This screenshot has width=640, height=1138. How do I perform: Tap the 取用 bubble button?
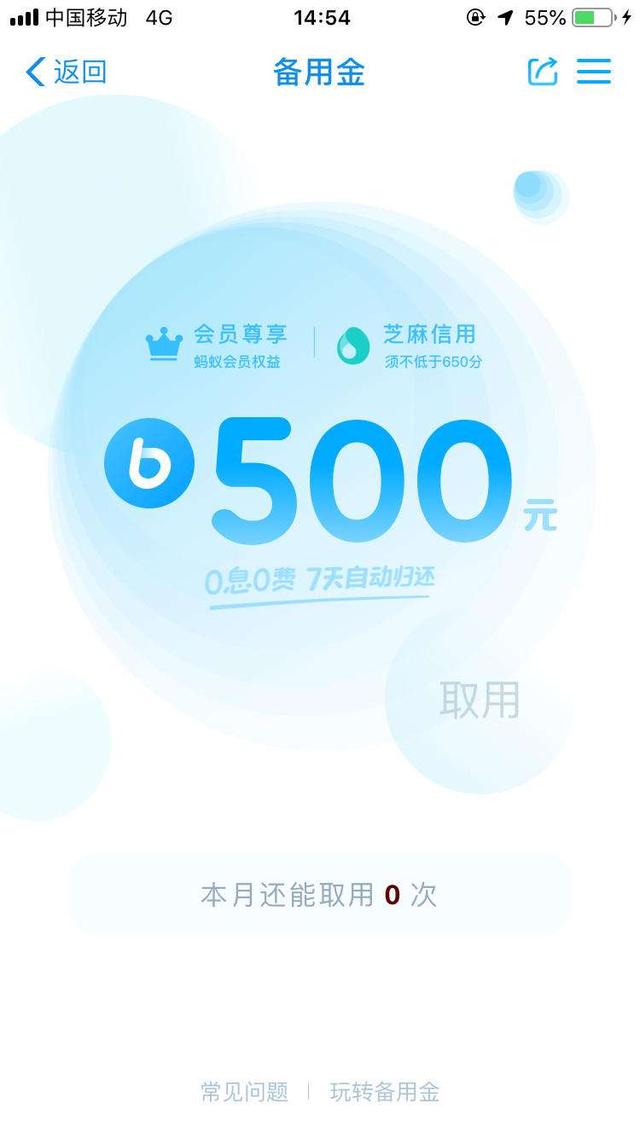479,700
